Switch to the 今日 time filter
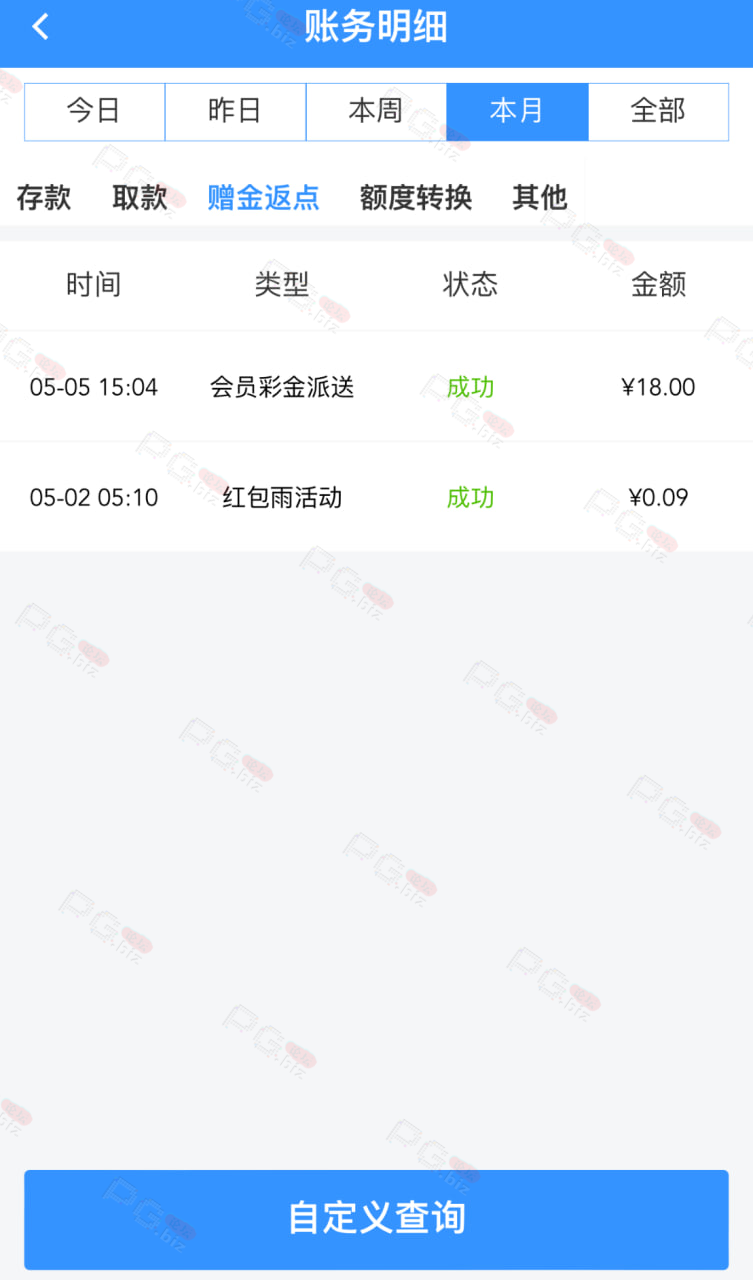753x1280 pixels. [95, 111]
